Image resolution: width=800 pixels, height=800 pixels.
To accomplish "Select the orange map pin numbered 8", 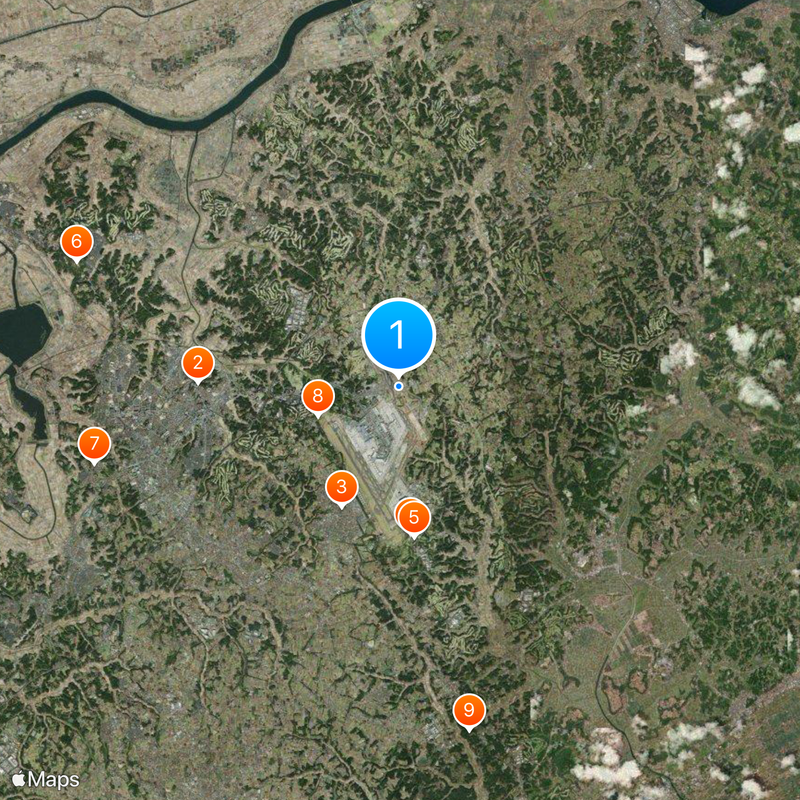I will [x=318, y=397].
